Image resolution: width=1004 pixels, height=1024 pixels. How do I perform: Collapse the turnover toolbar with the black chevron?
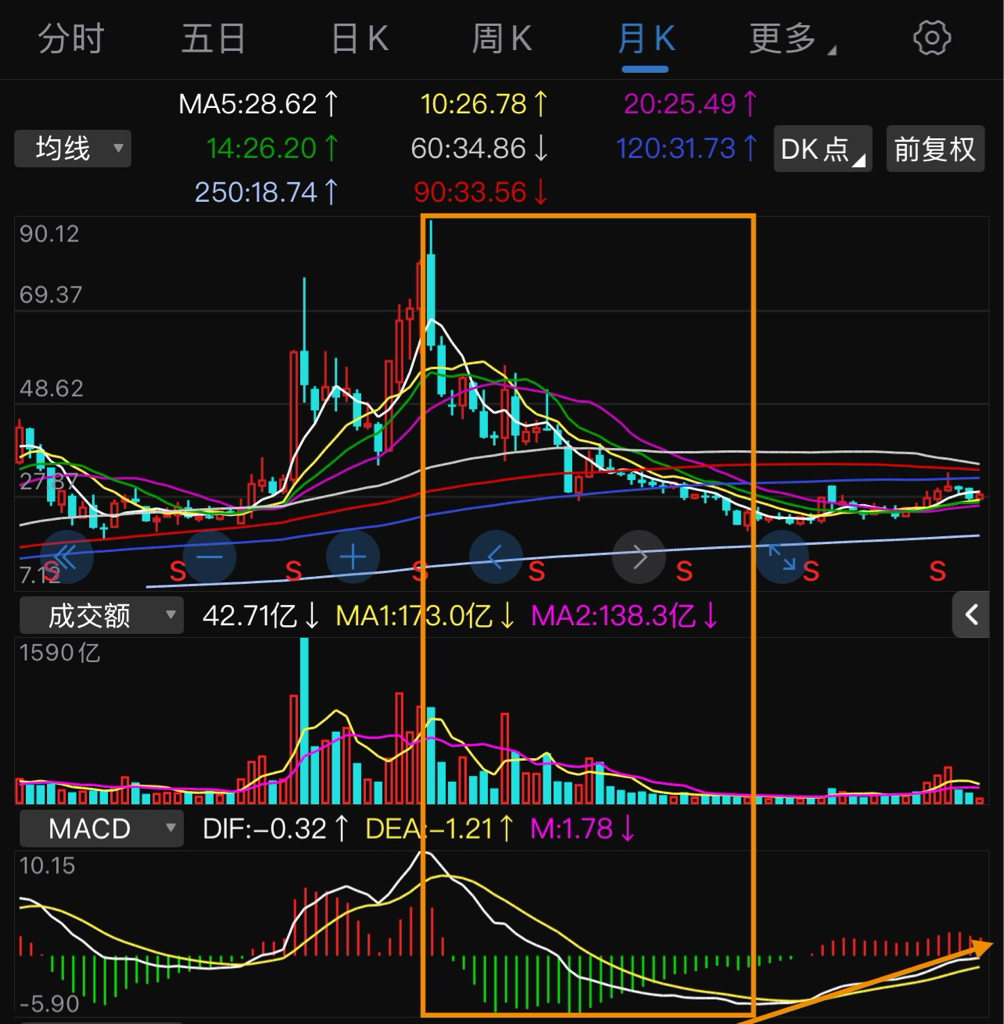coord(971,616)
